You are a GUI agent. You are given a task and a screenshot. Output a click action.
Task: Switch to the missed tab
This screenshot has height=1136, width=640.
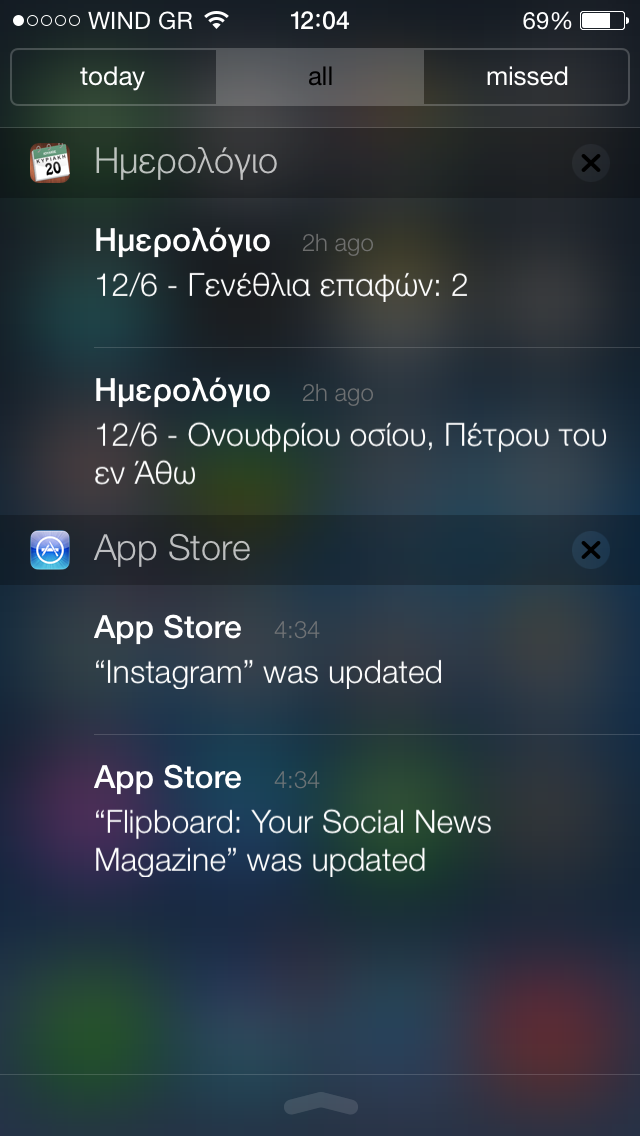tap(526, 77)
